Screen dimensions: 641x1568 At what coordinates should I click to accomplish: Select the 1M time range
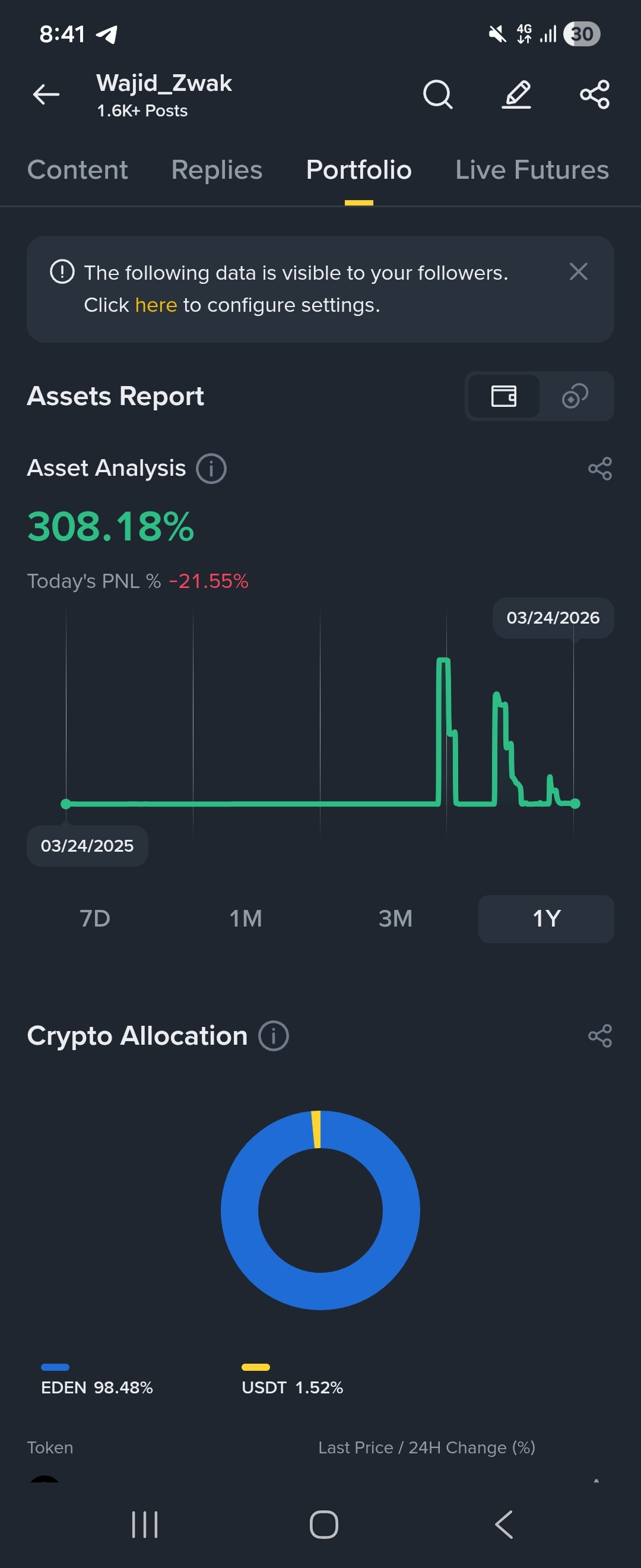click(x=246, y=918)
